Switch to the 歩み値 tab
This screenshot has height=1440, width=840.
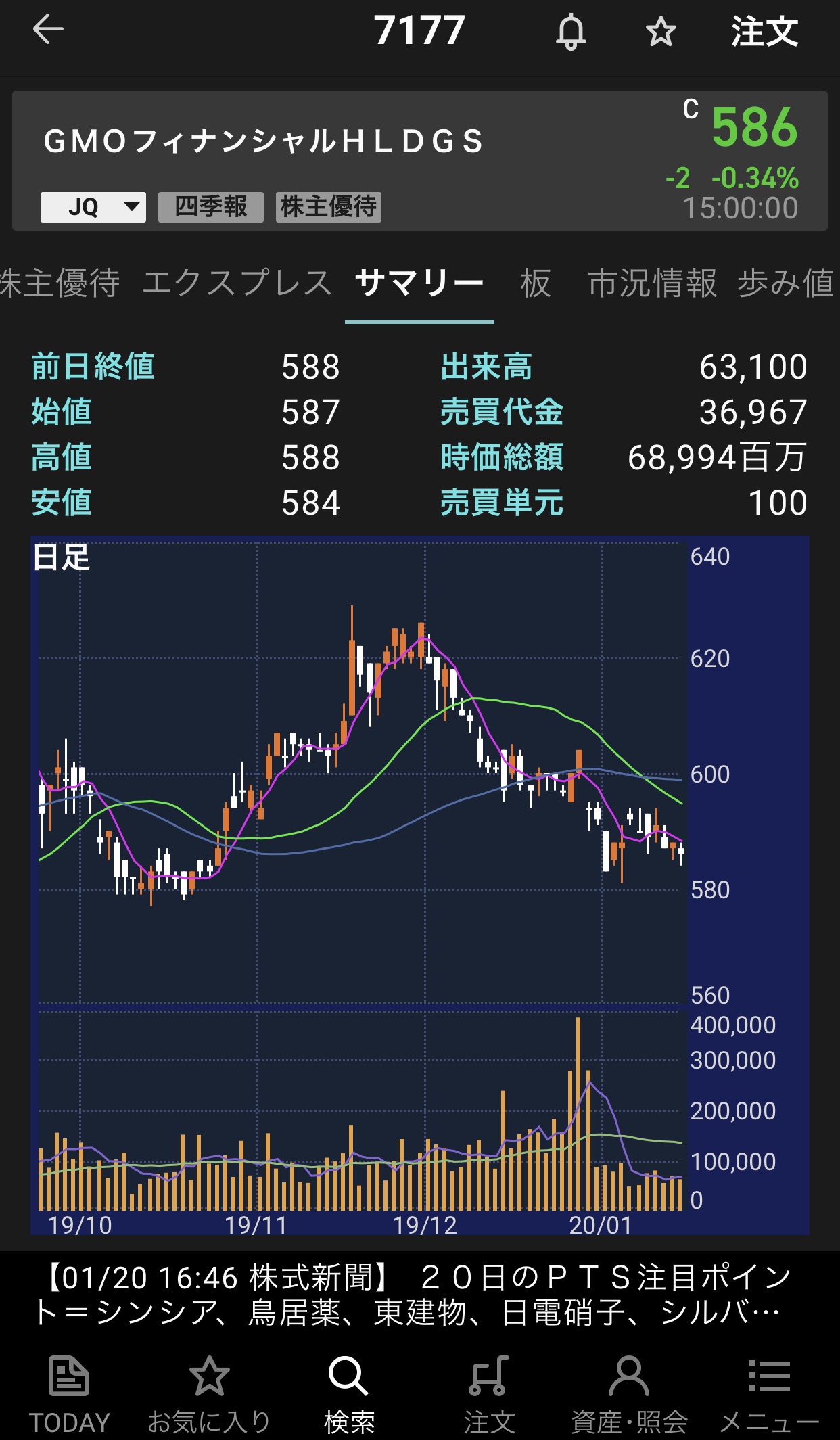pos(786,283)
